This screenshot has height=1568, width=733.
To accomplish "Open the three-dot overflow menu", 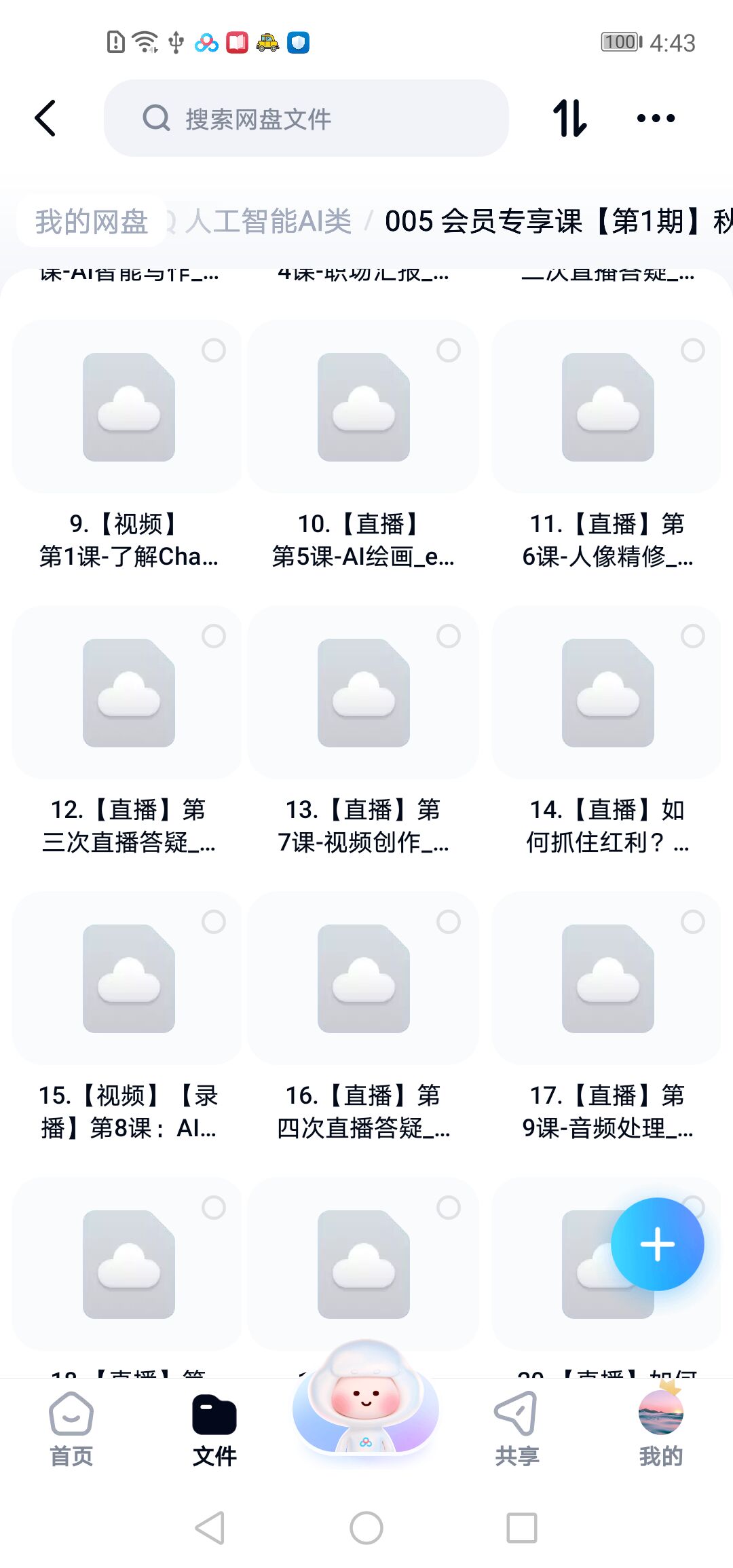I will [x=656, y=119].
